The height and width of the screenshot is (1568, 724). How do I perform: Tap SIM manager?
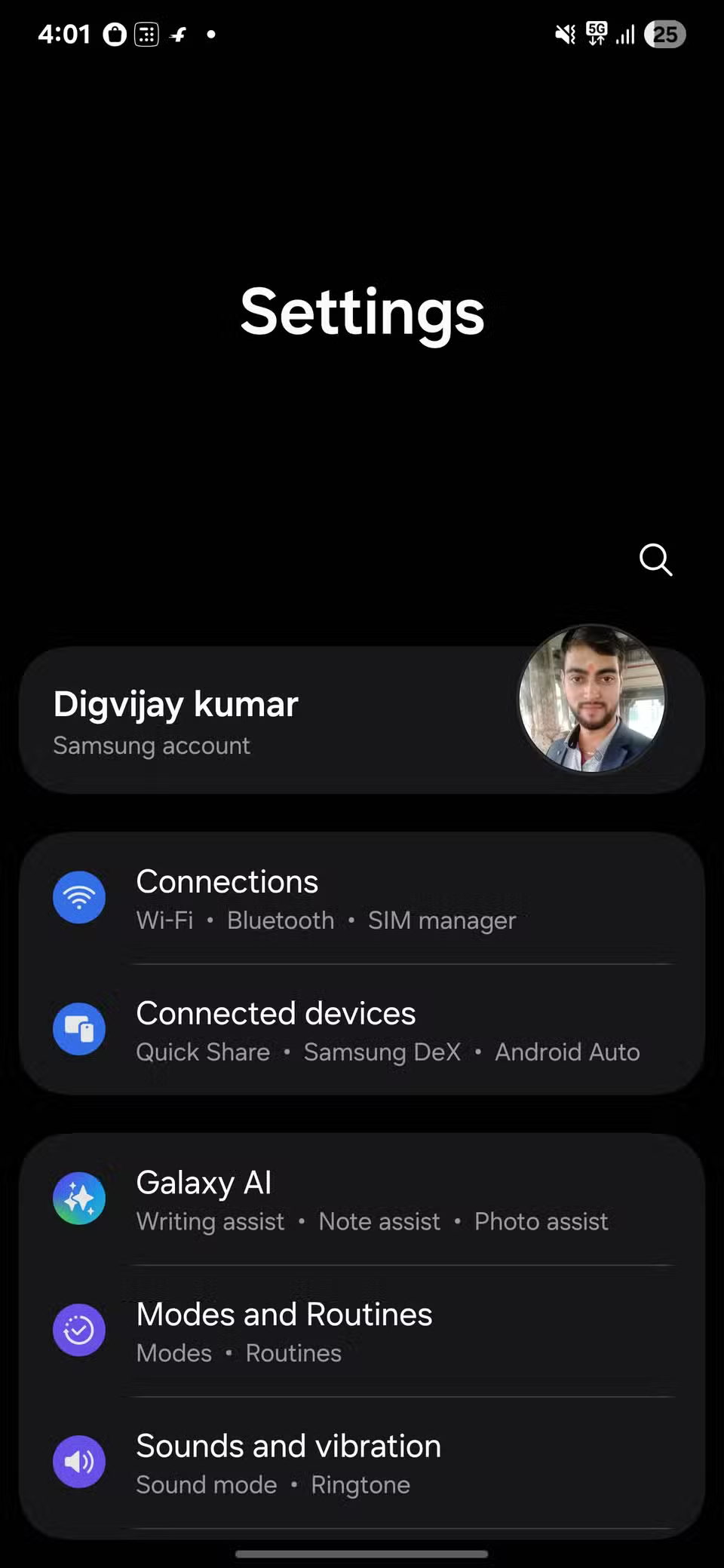pyautogui.click(x=441, y=920)
